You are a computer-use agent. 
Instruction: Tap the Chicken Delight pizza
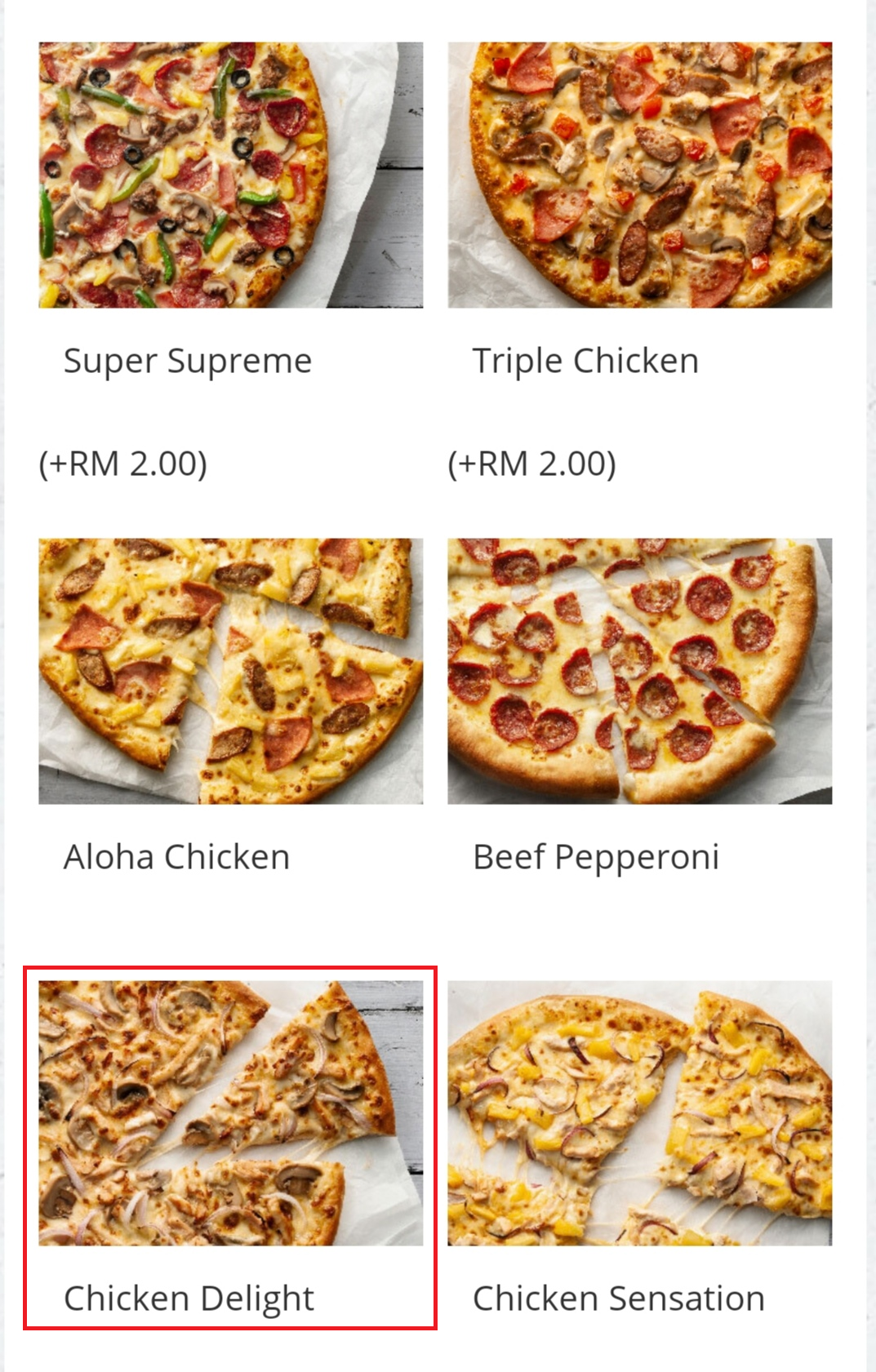230,1113
